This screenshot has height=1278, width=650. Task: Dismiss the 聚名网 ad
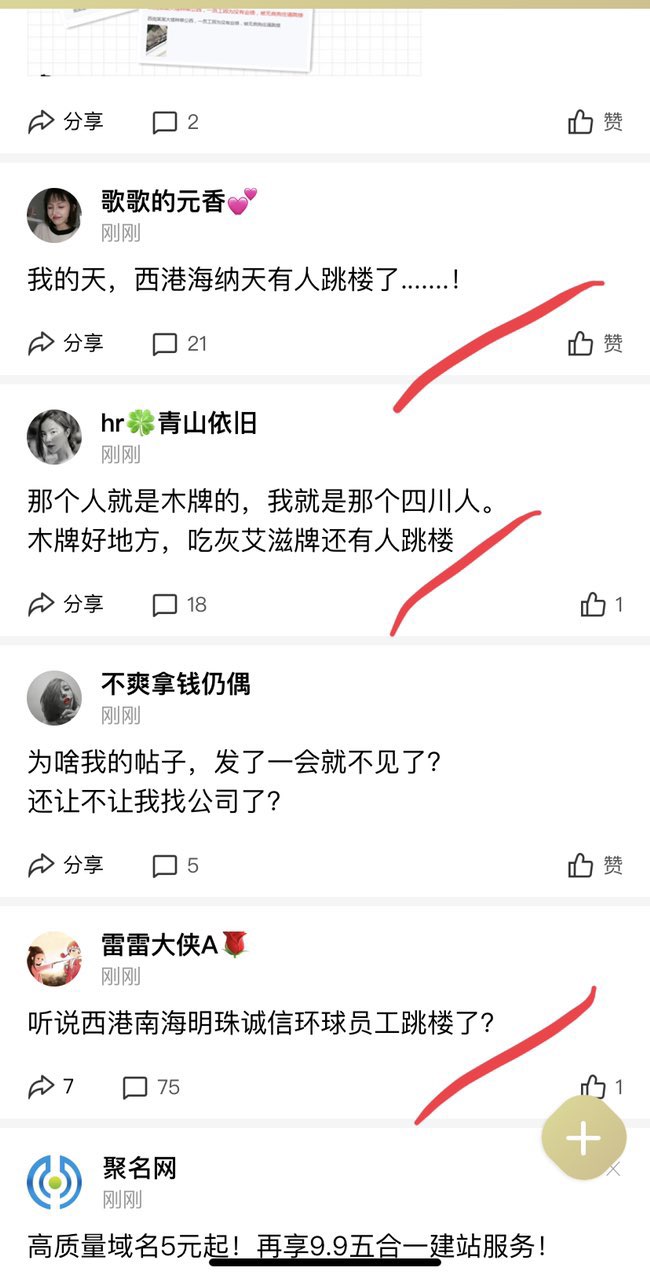(614, 1169)
